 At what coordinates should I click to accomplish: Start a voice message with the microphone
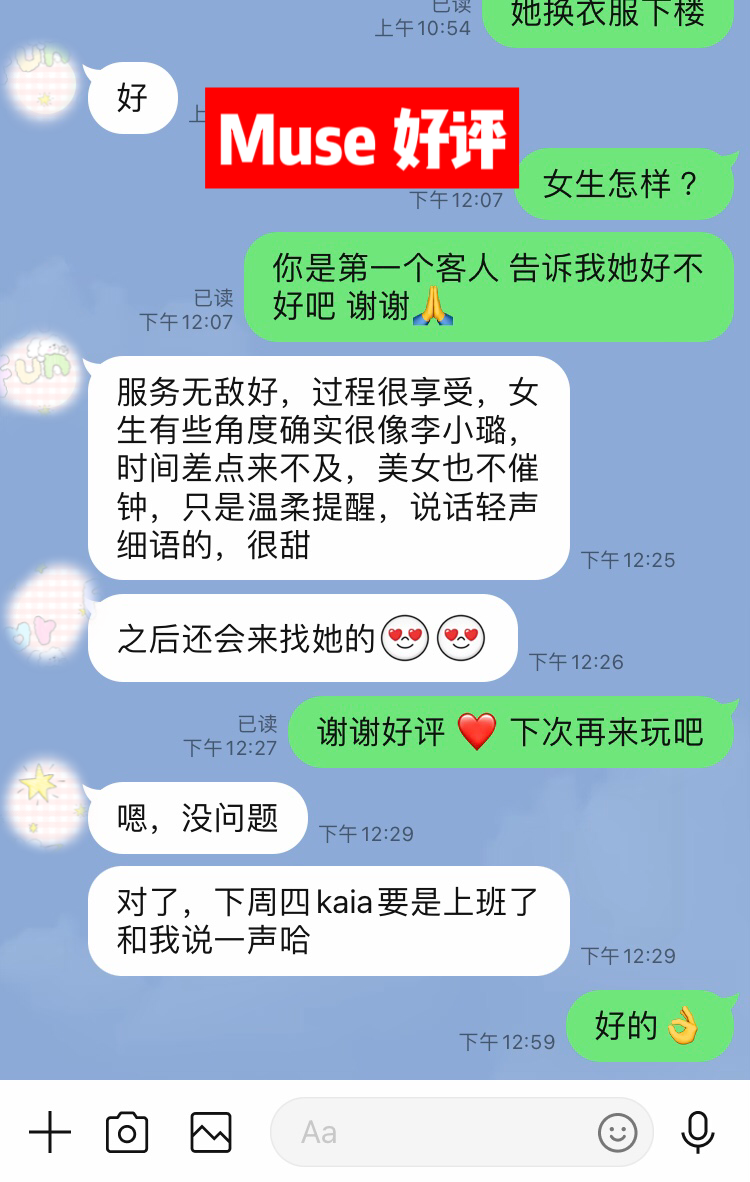[697, 1132]
